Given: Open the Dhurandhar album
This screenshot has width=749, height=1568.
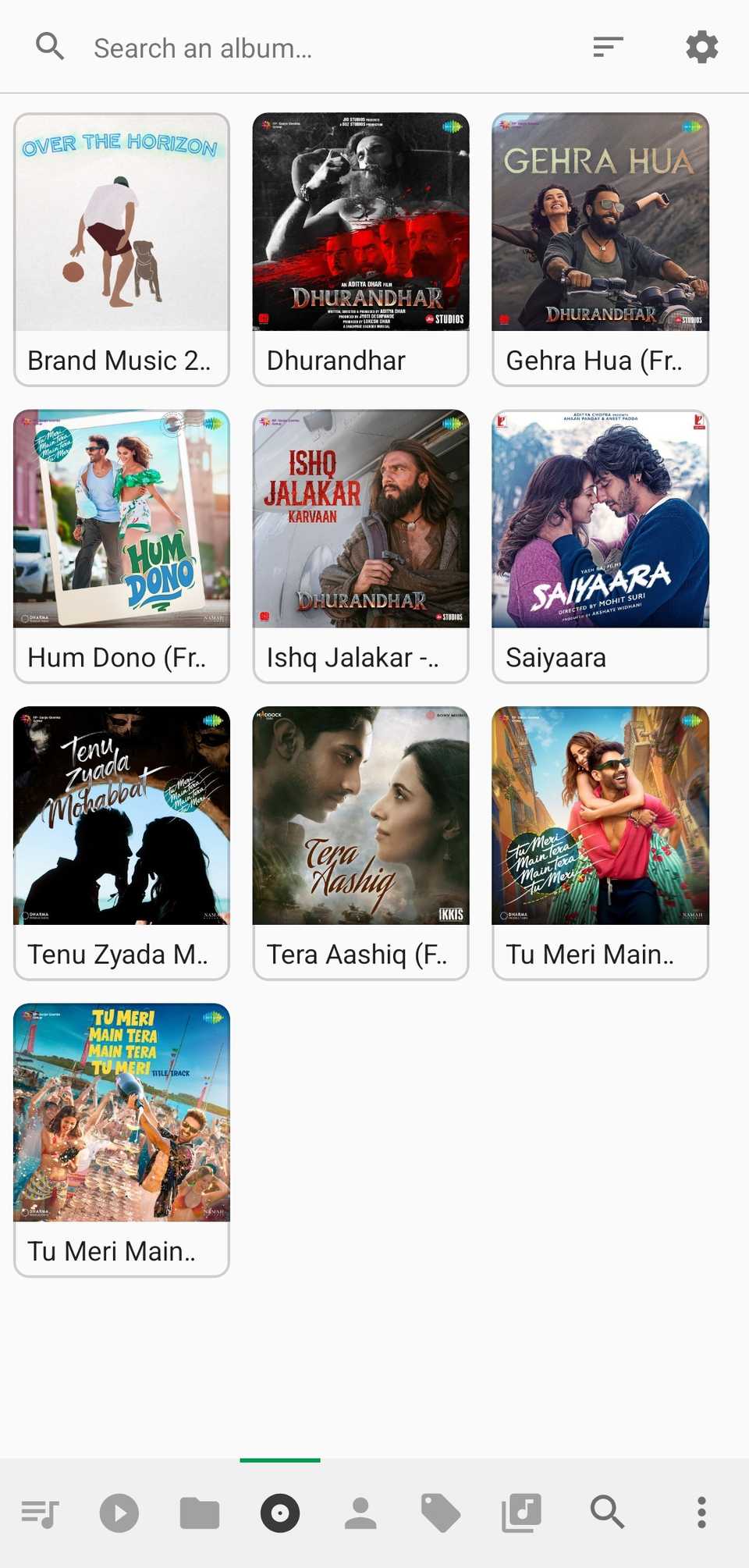Looking at the screenshot, I should click(x=360, y=249).
